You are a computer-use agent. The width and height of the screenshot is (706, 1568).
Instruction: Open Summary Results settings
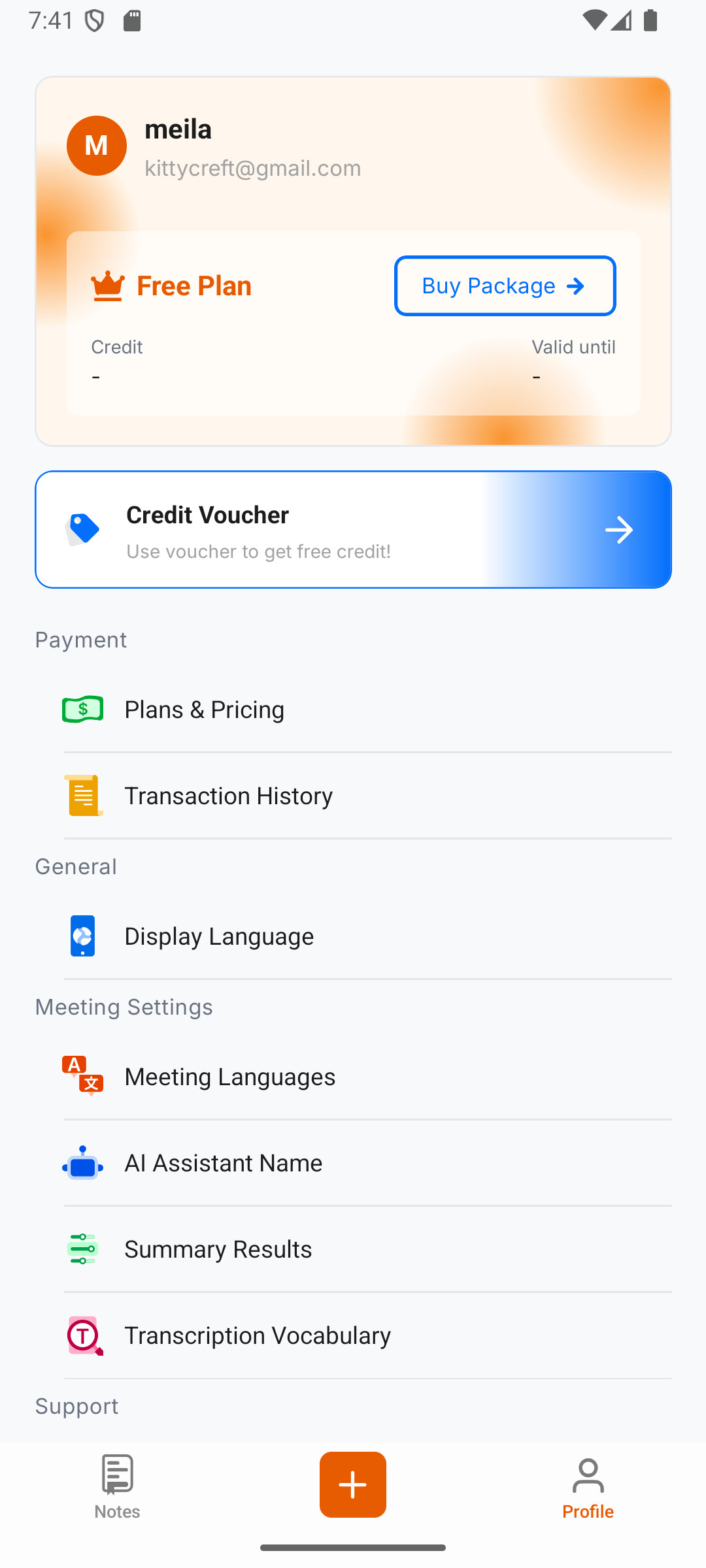(353, 1249)
